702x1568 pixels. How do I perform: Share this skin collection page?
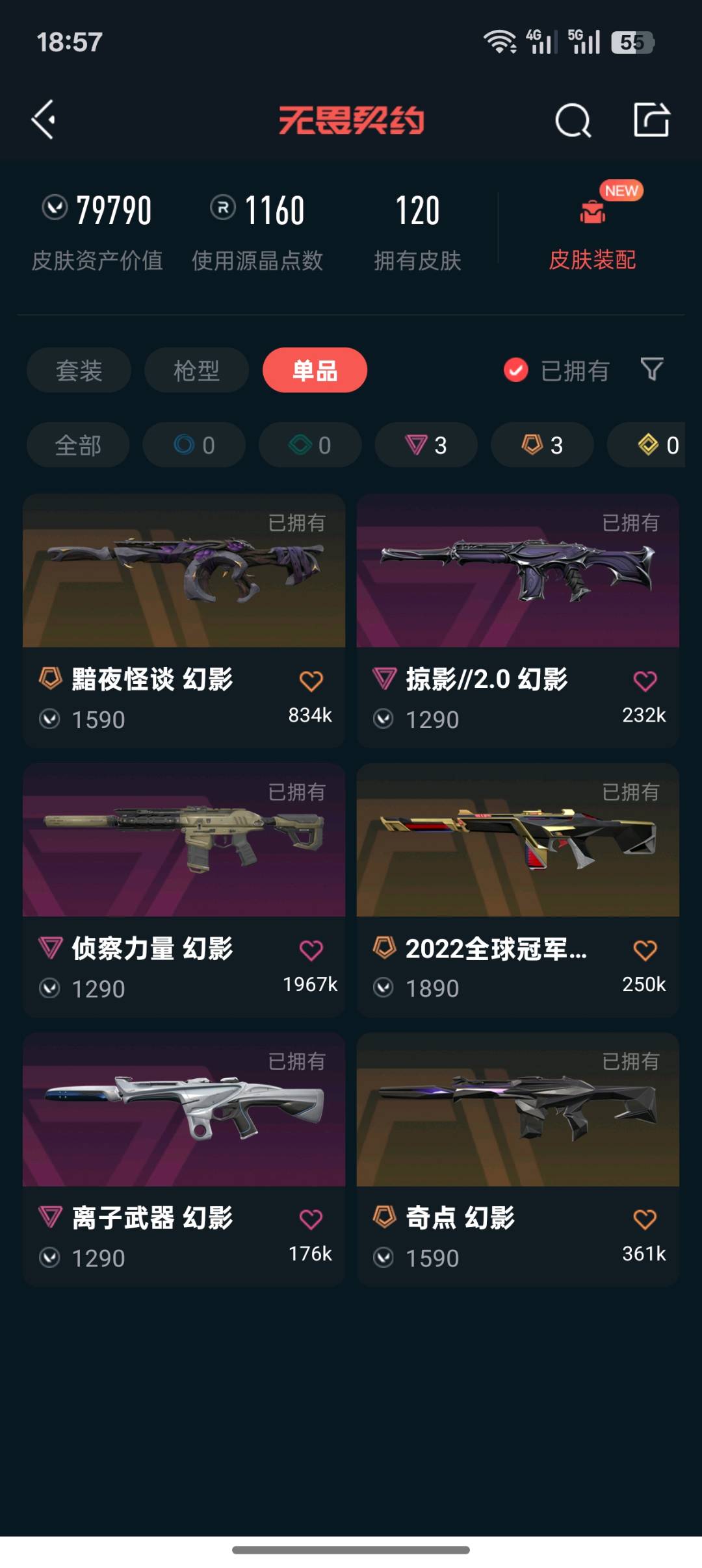pos(651,120)
